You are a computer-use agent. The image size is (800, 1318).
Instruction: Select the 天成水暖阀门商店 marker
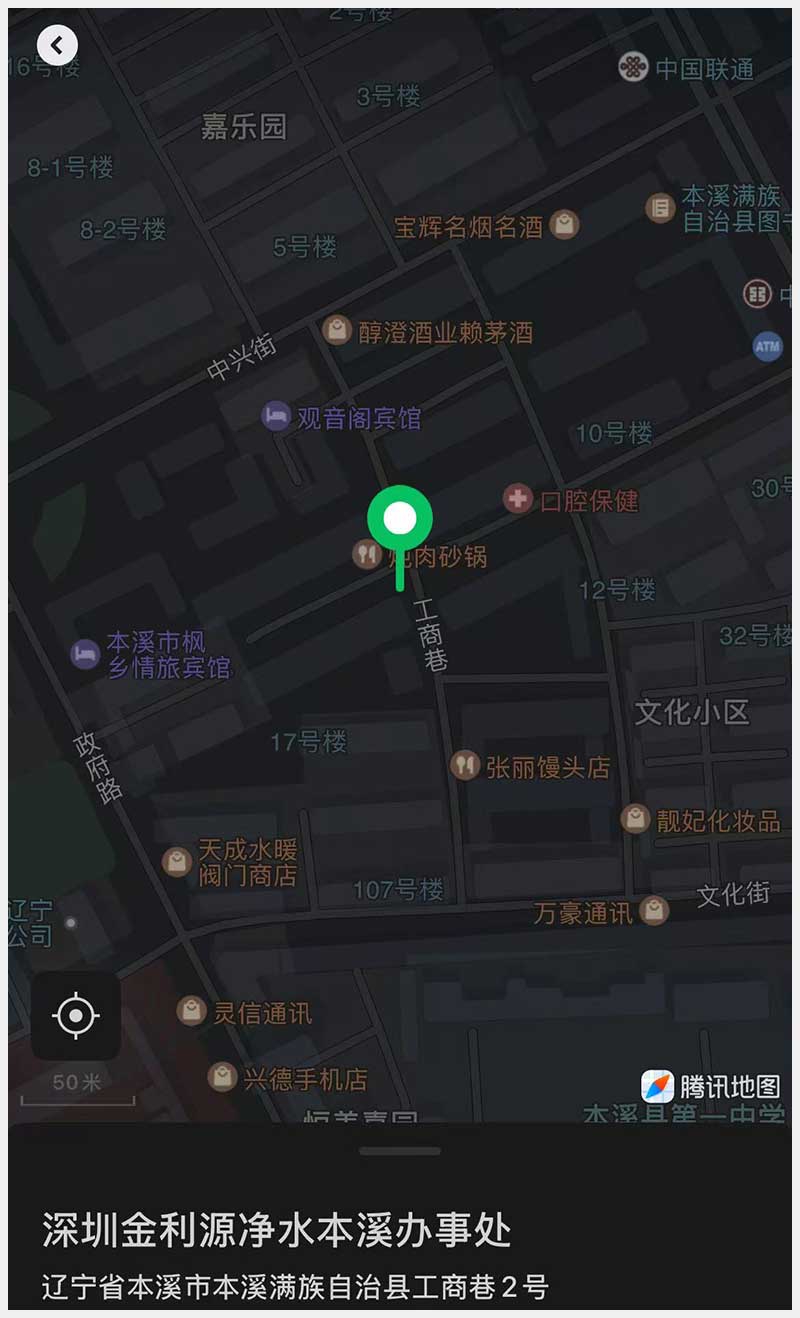point(177,861)
